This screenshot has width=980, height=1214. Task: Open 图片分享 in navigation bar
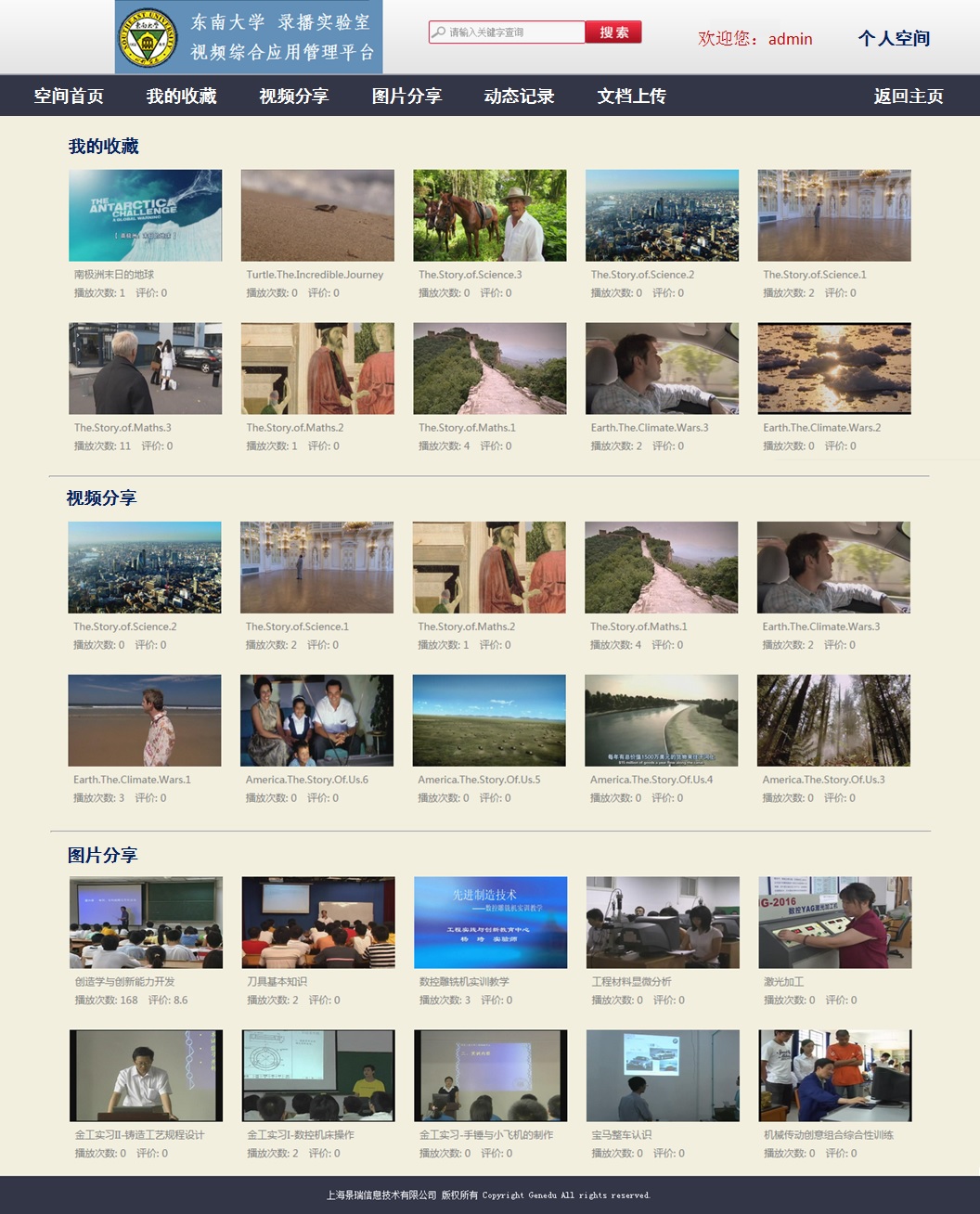(x=406, y=96)
